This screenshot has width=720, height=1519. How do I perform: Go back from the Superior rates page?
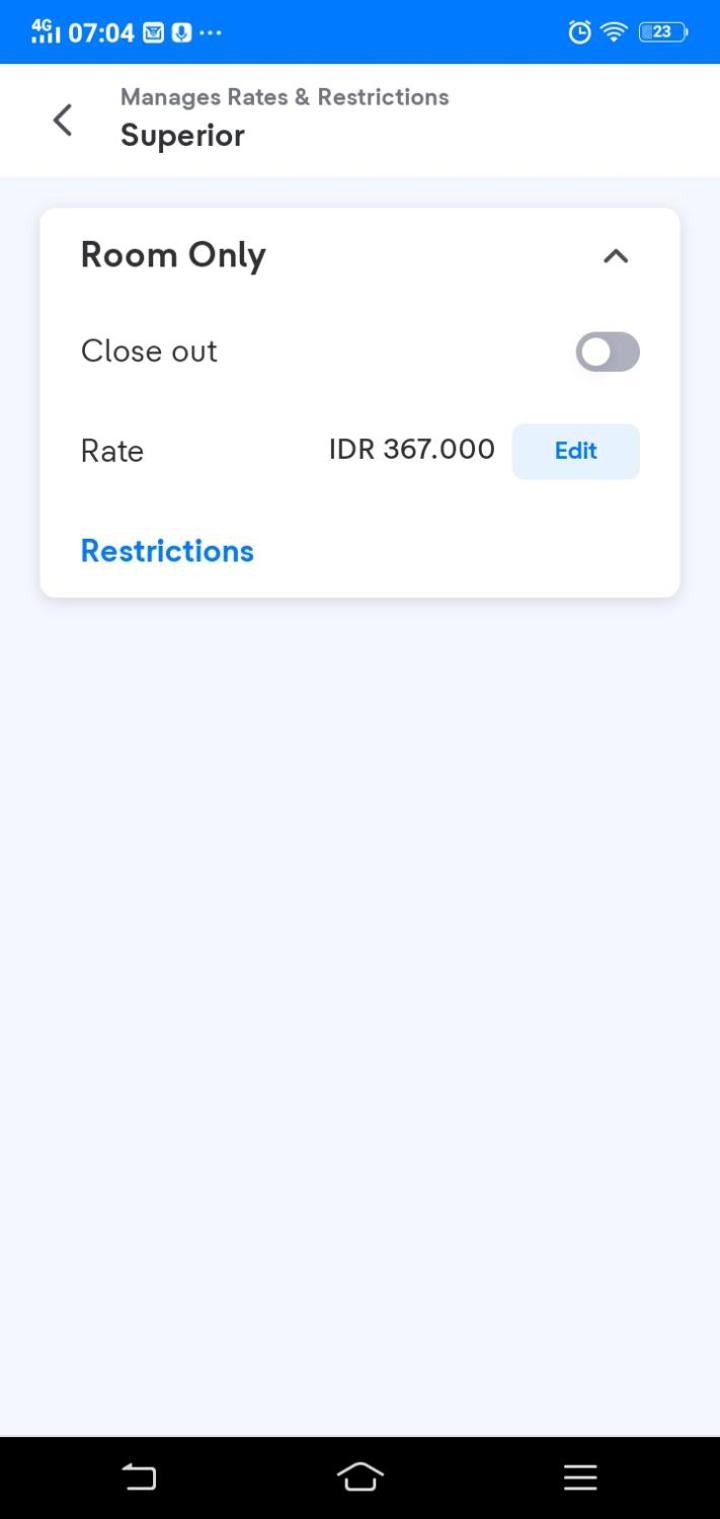coord(62,120)
